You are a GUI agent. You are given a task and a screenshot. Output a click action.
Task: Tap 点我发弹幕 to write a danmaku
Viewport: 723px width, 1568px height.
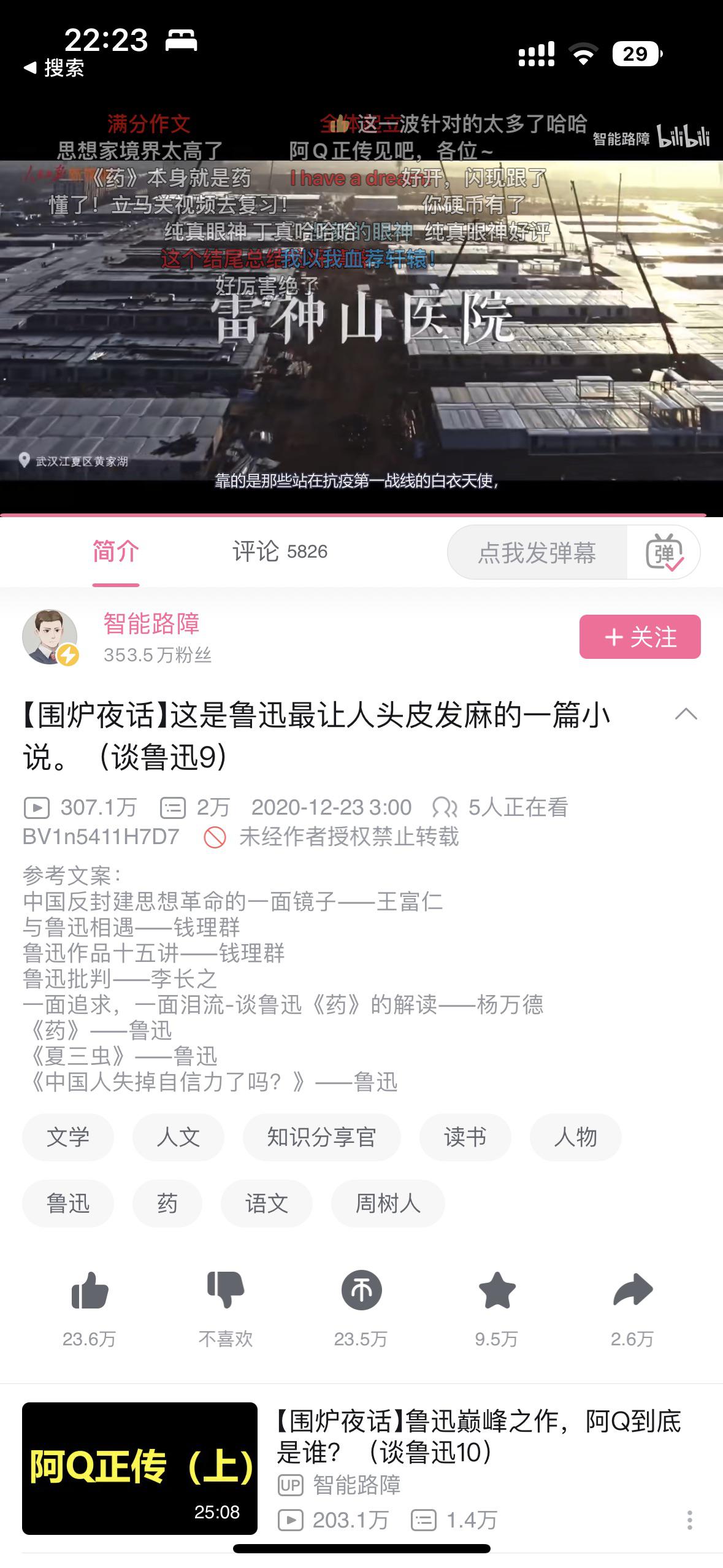click(x=537, y=553)
